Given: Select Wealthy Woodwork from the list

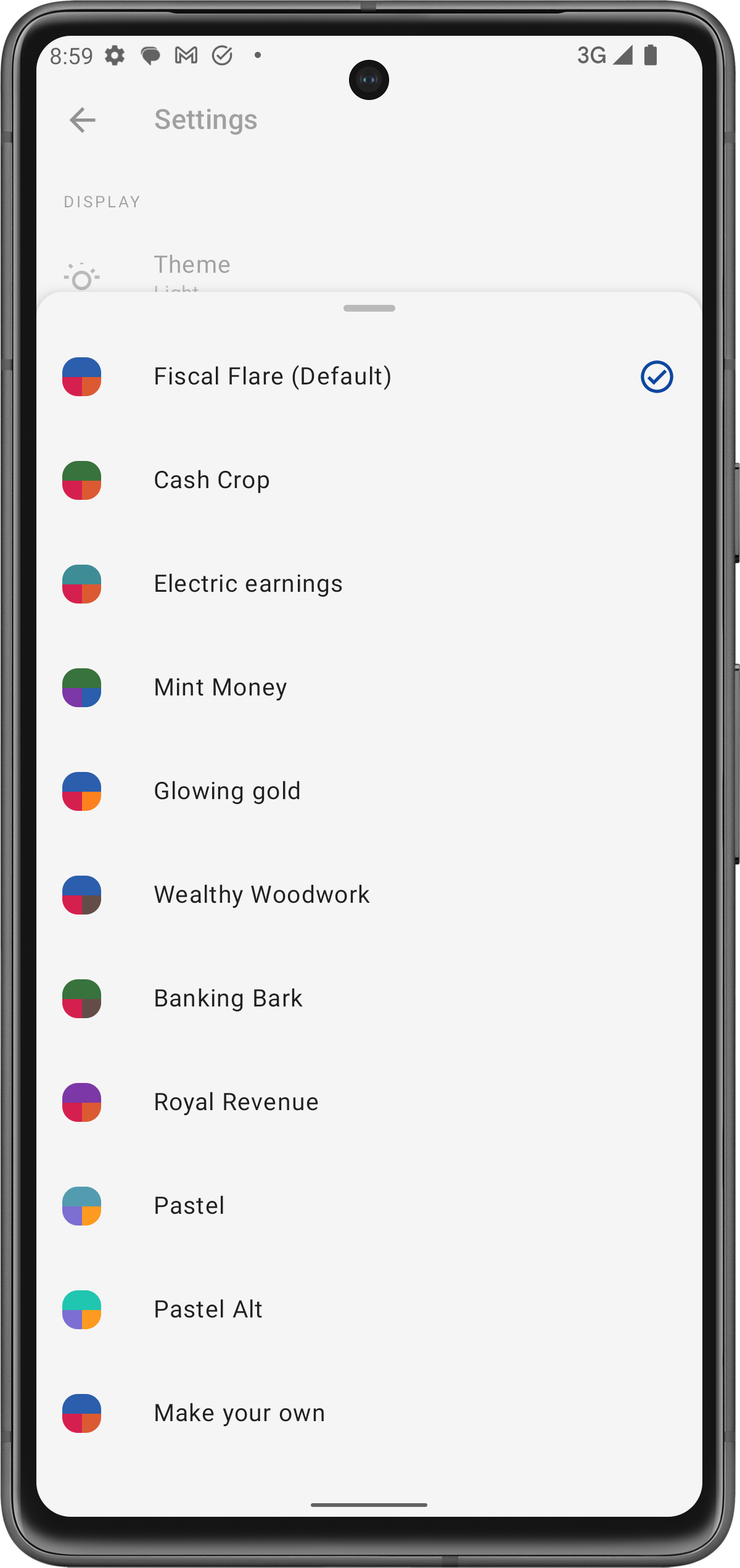Looking at the screenshot, I should [261, 895].
